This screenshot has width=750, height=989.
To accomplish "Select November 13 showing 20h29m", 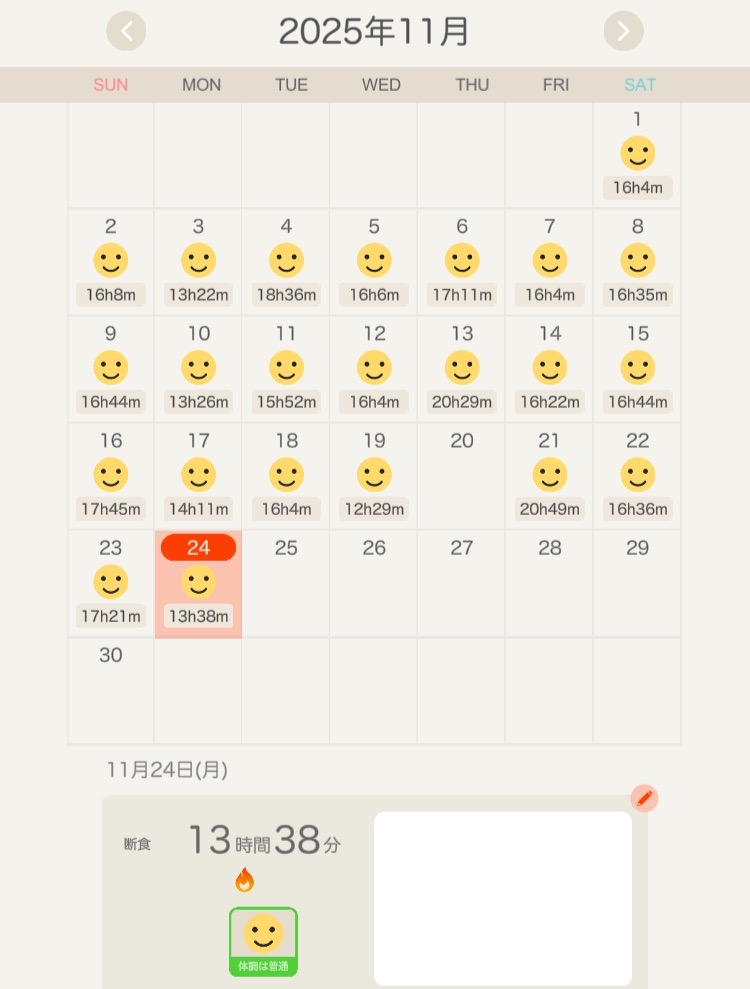I will pos(462,369).
